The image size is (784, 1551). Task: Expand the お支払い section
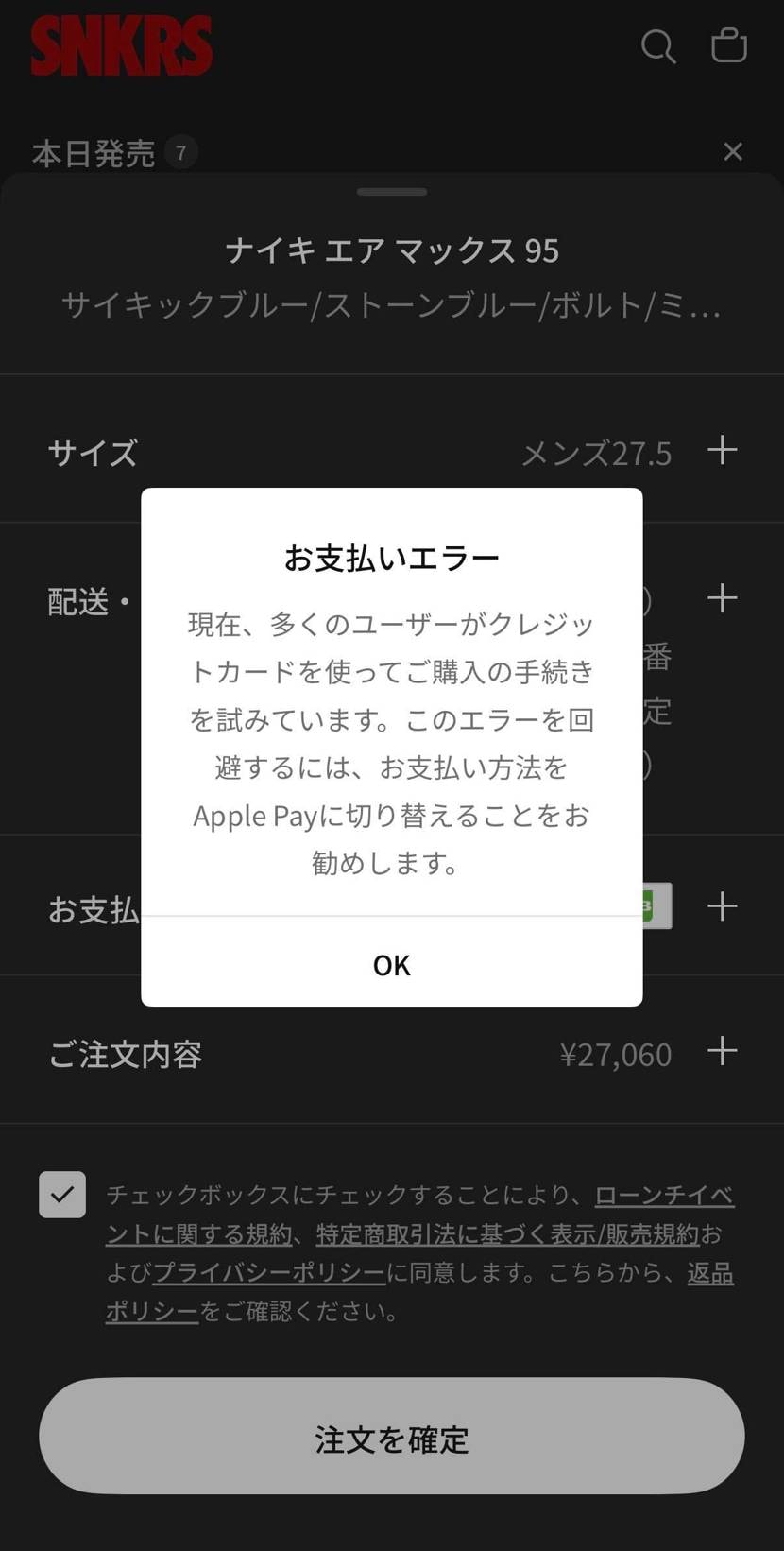tap(722, 905)
